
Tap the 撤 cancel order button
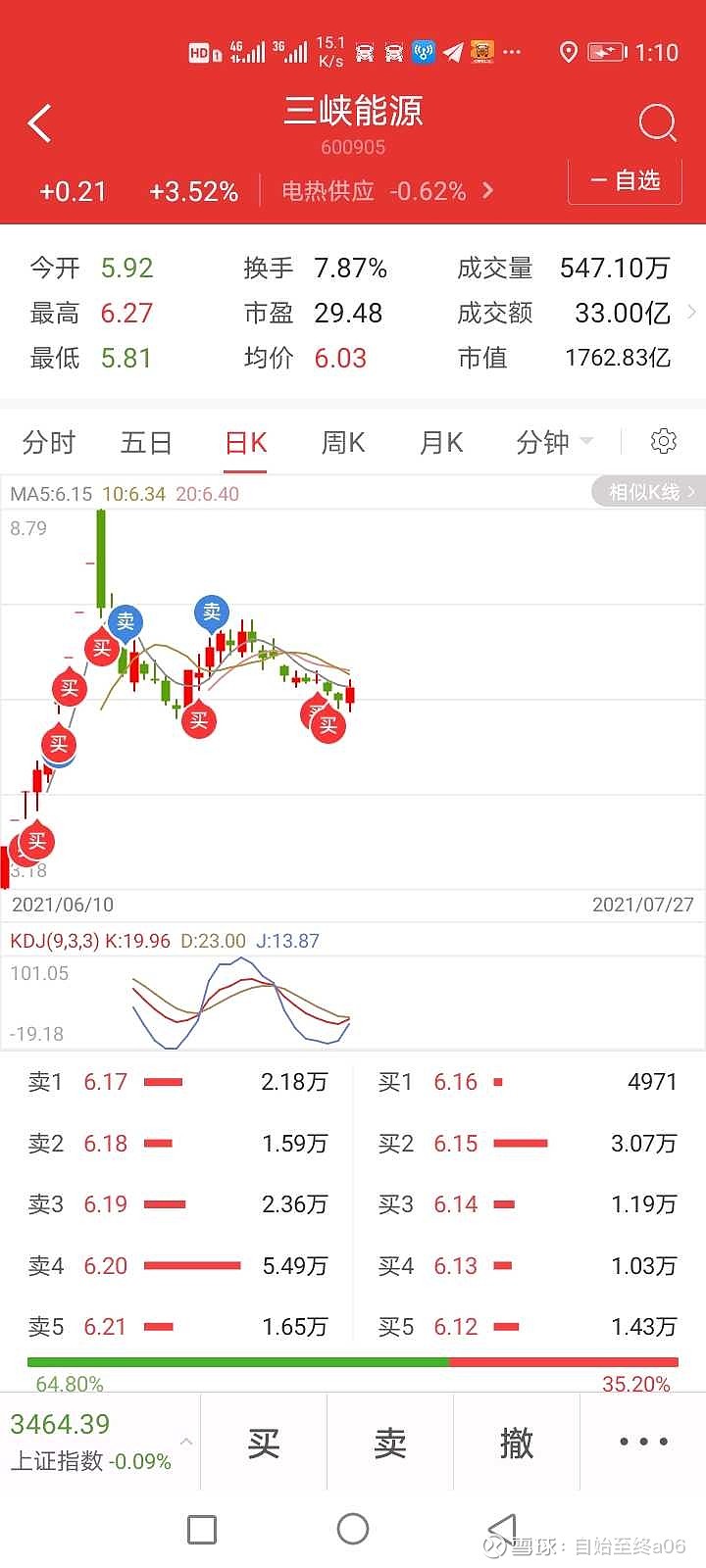(x=517, y=1443)
